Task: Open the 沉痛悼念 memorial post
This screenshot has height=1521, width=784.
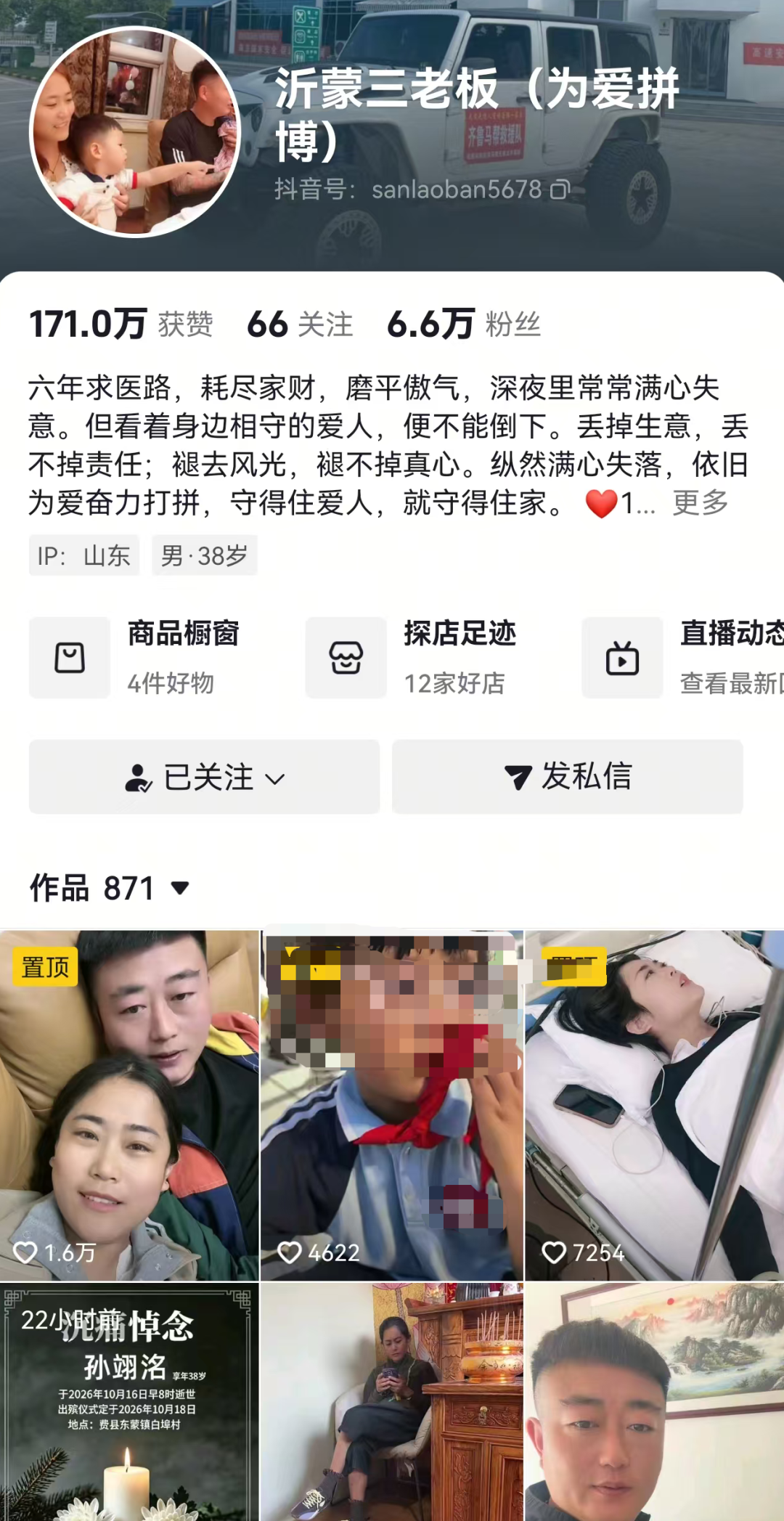Action: [x=129, y=1402]
